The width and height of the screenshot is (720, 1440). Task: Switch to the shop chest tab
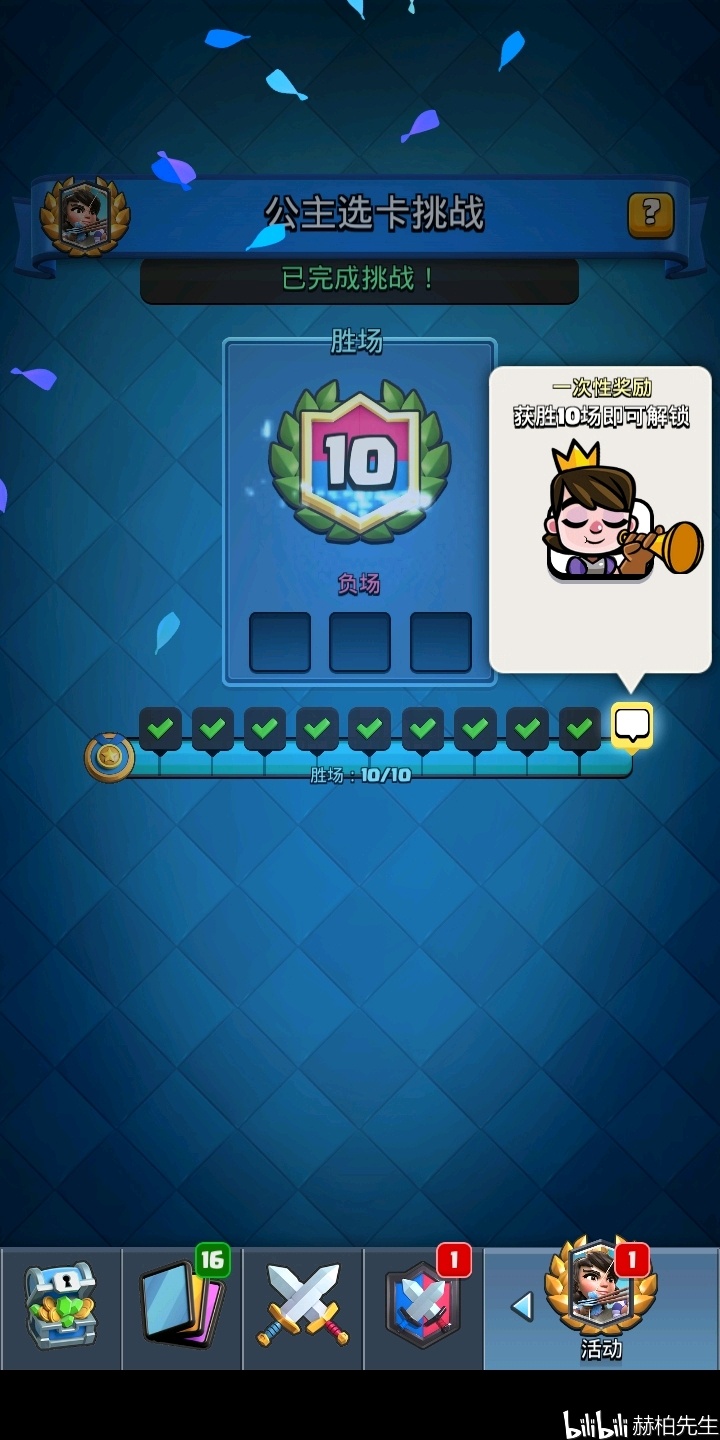(x=60, y=1306)
